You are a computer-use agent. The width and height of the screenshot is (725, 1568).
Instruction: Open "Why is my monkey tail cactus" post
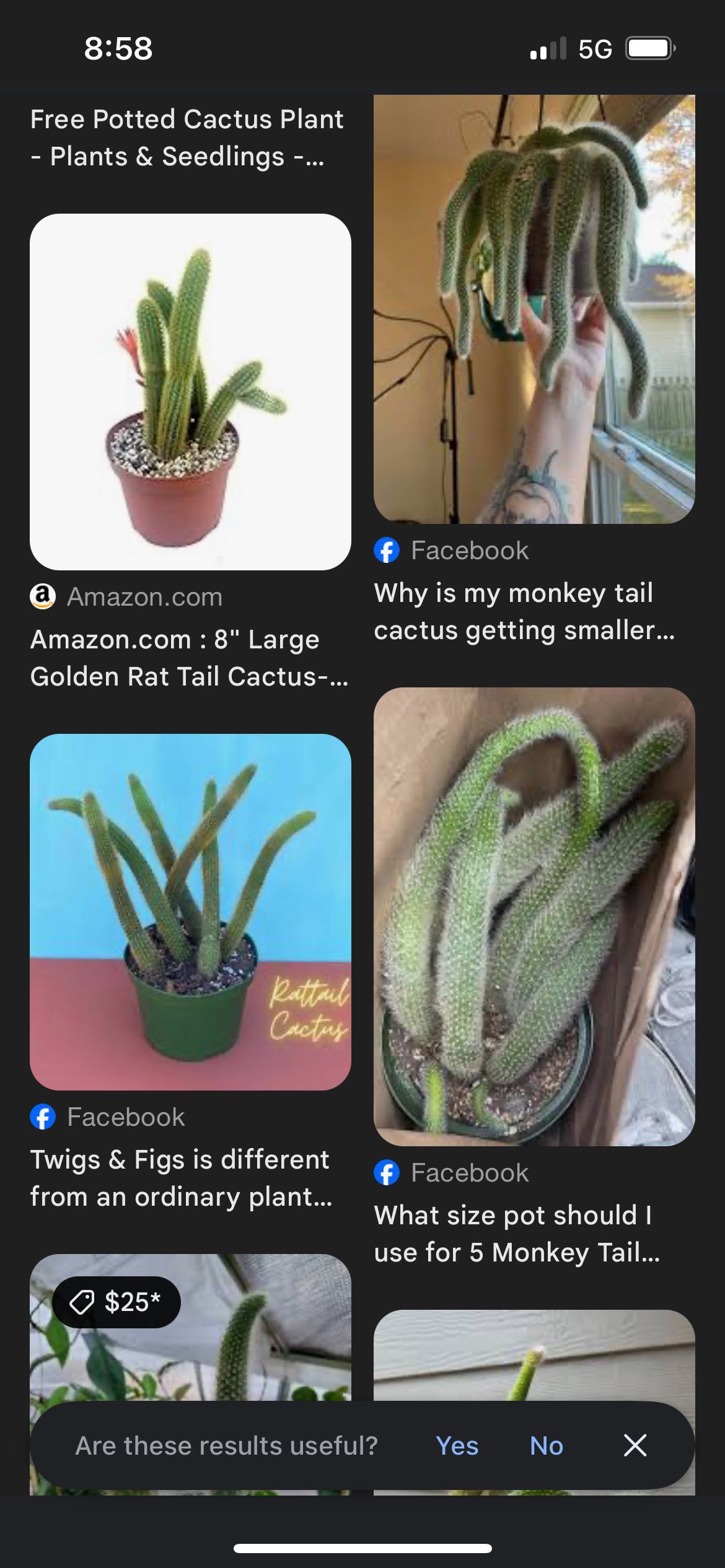click(524, 611)
